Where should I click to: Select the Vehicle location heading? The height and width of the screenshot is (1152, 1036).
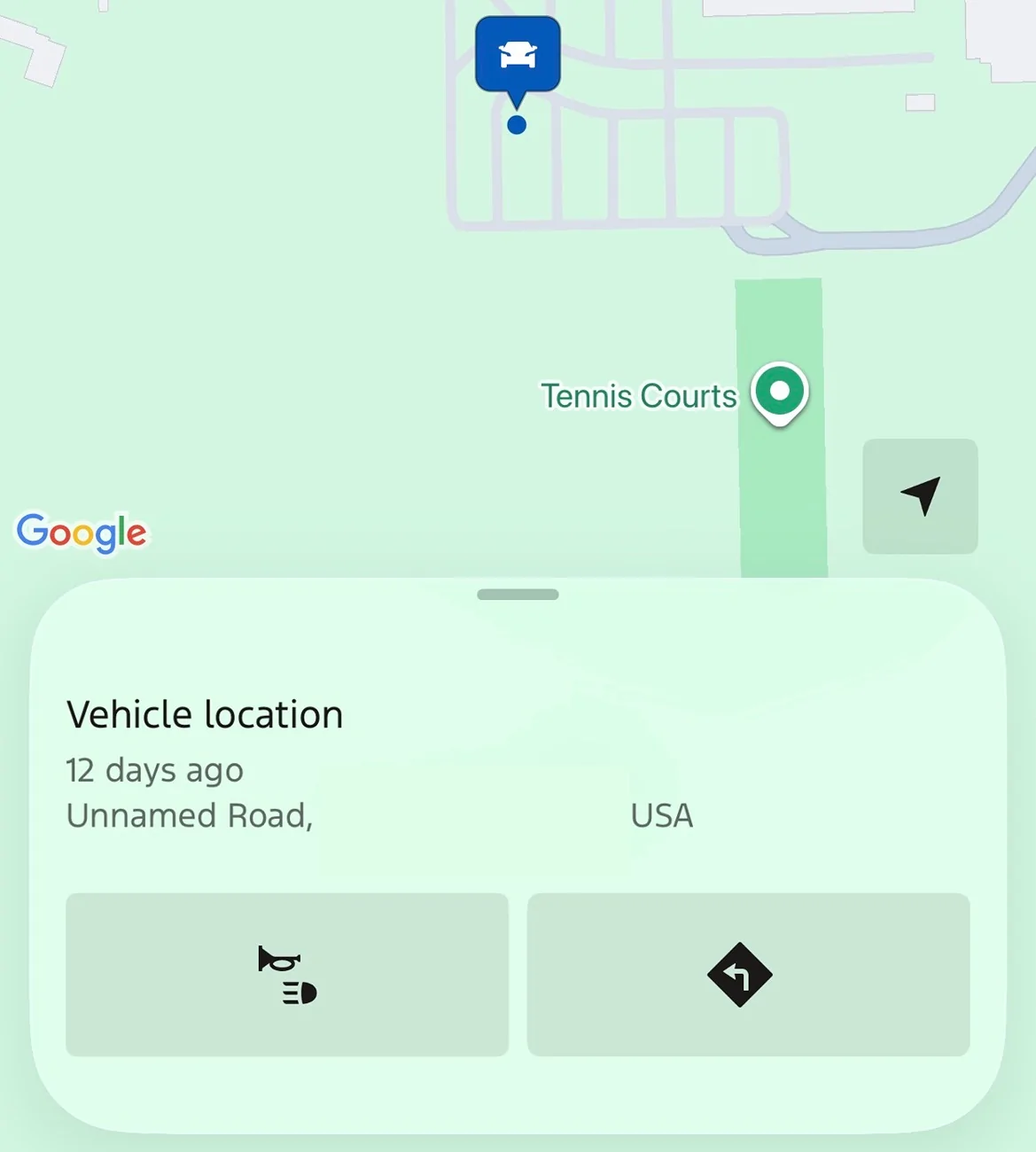pyautogui.click(x=205, y=713)
